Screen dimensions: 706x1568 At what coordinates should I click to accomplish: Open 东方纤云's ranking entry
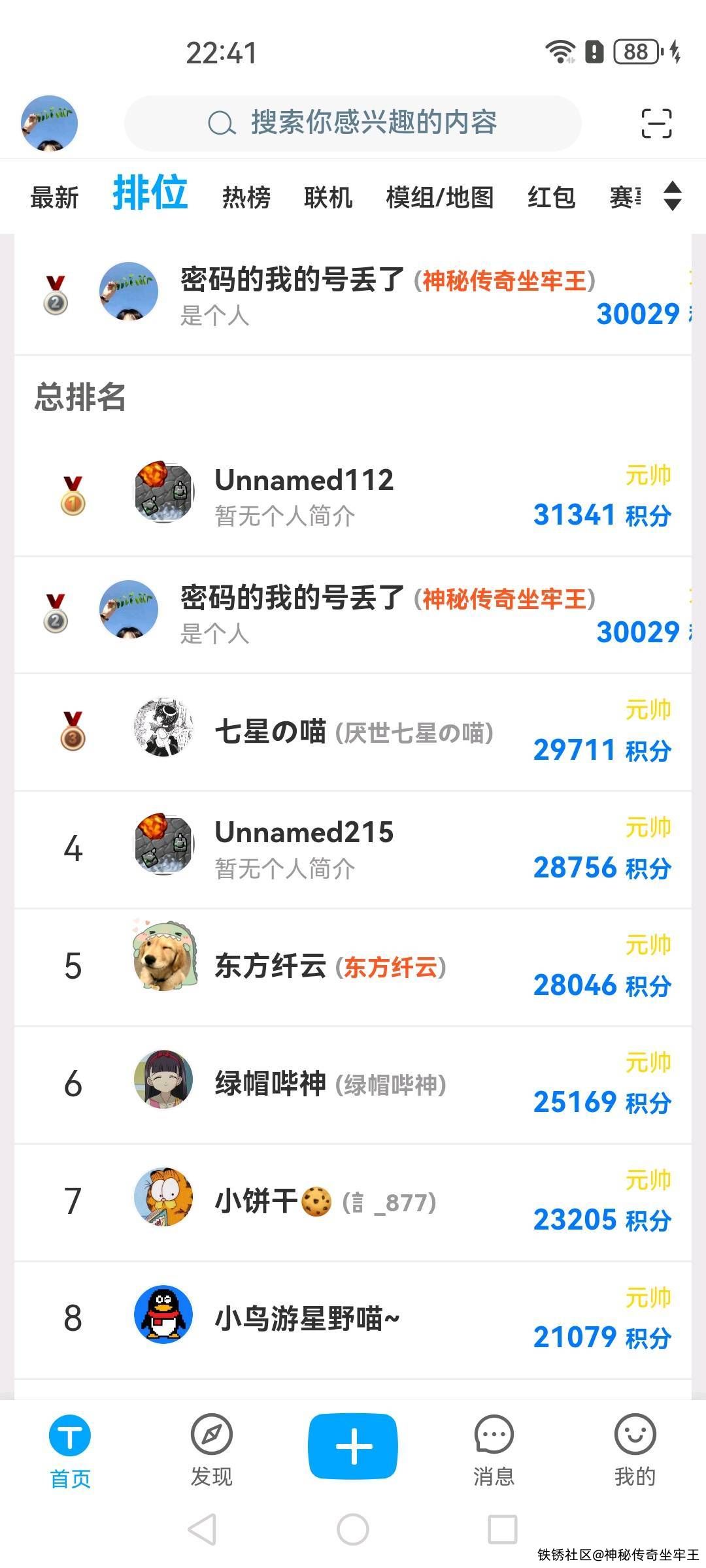click(353, 967)
